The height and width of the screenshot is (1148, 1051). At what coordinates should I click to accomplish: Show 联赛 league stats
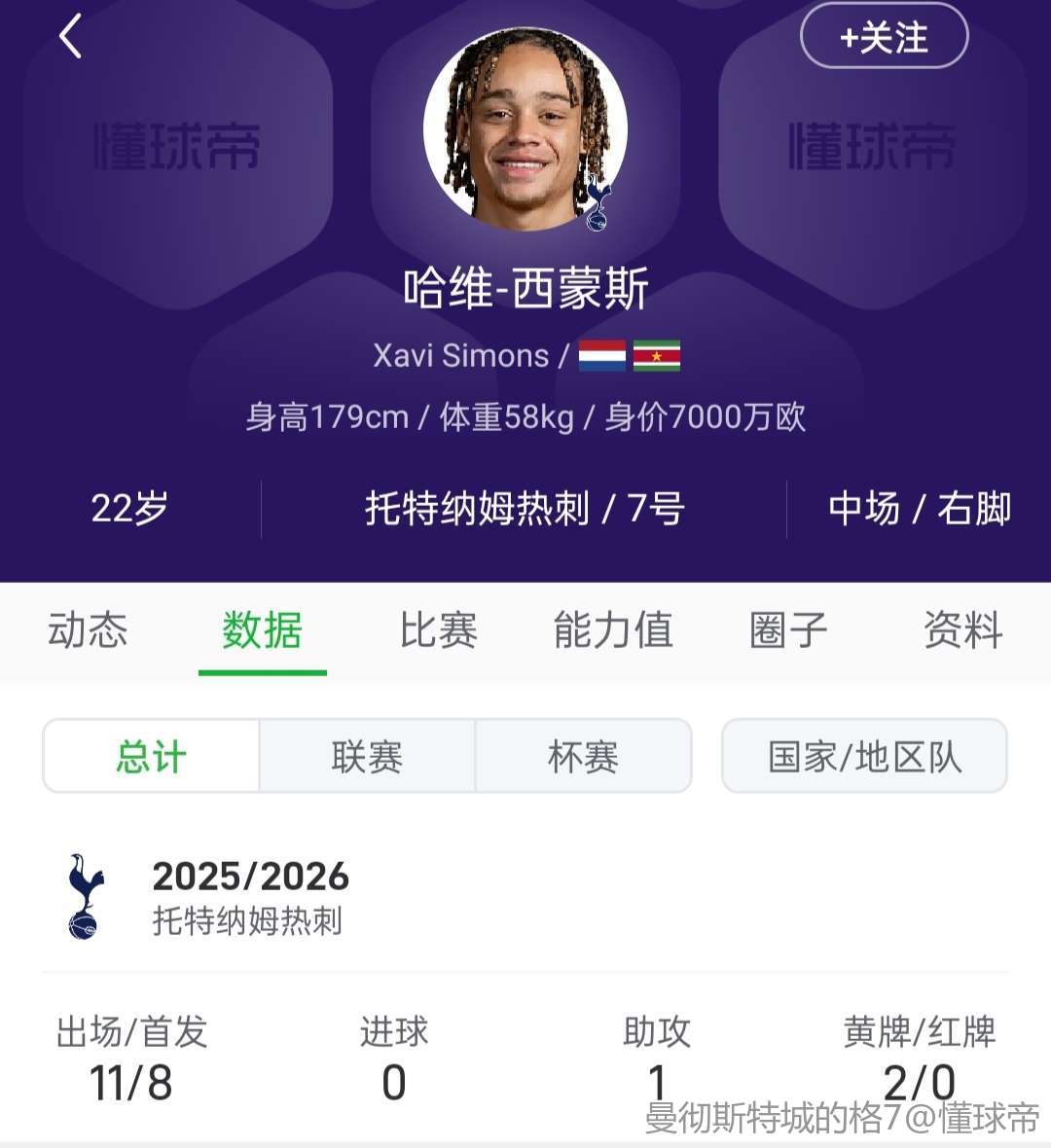click(367, 756)
